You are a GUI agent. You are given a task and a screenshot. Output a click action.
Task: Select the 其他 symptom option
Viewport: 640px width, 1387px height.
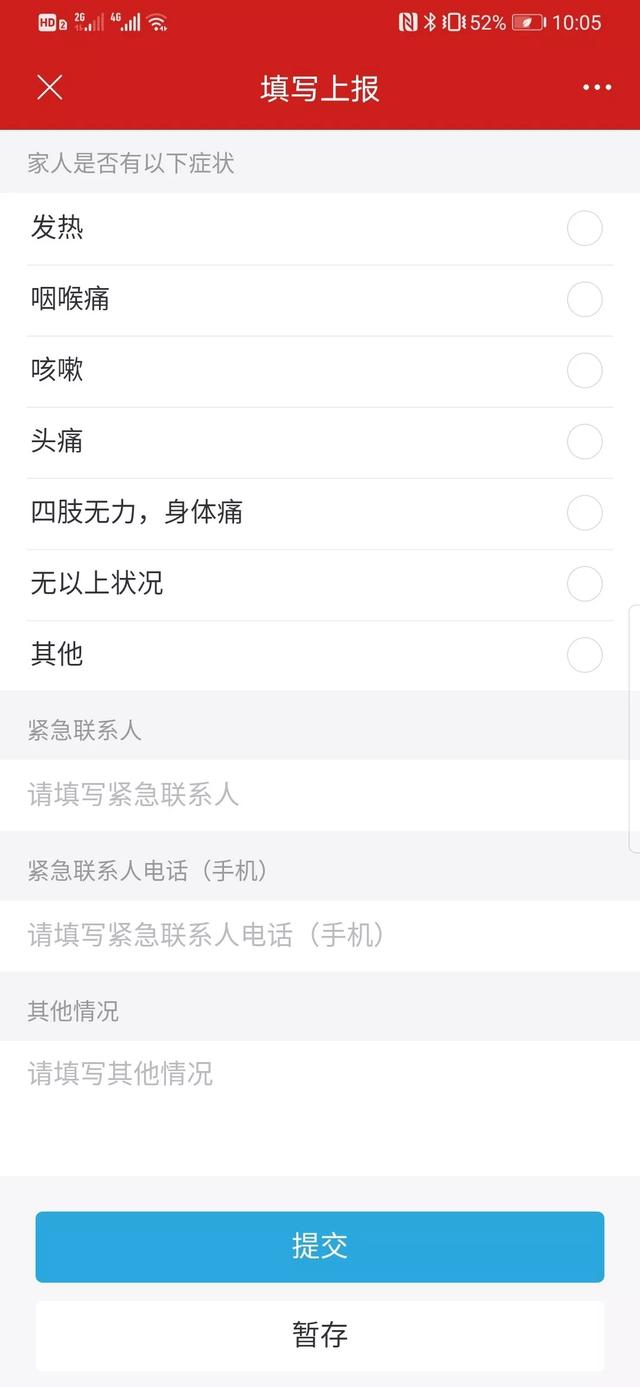coord(320,655)
